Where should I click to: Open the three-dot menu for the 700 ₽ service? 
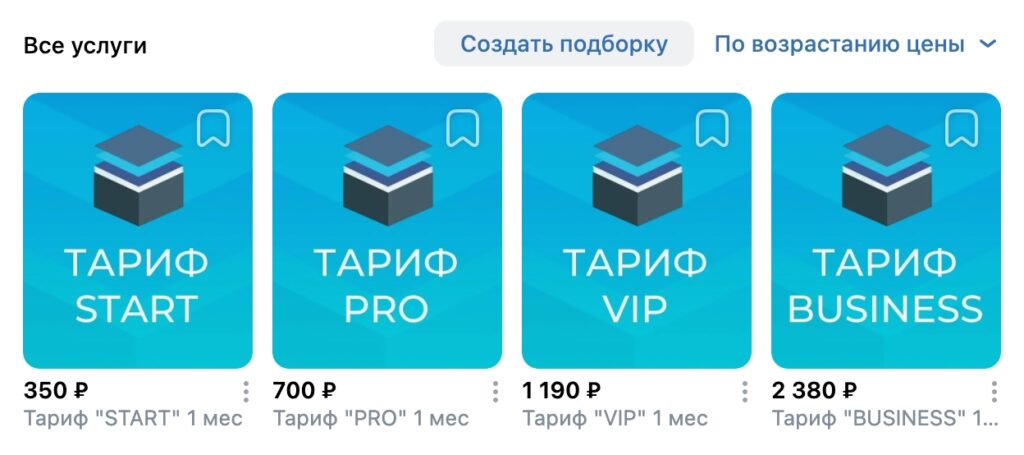coord(494,391)
